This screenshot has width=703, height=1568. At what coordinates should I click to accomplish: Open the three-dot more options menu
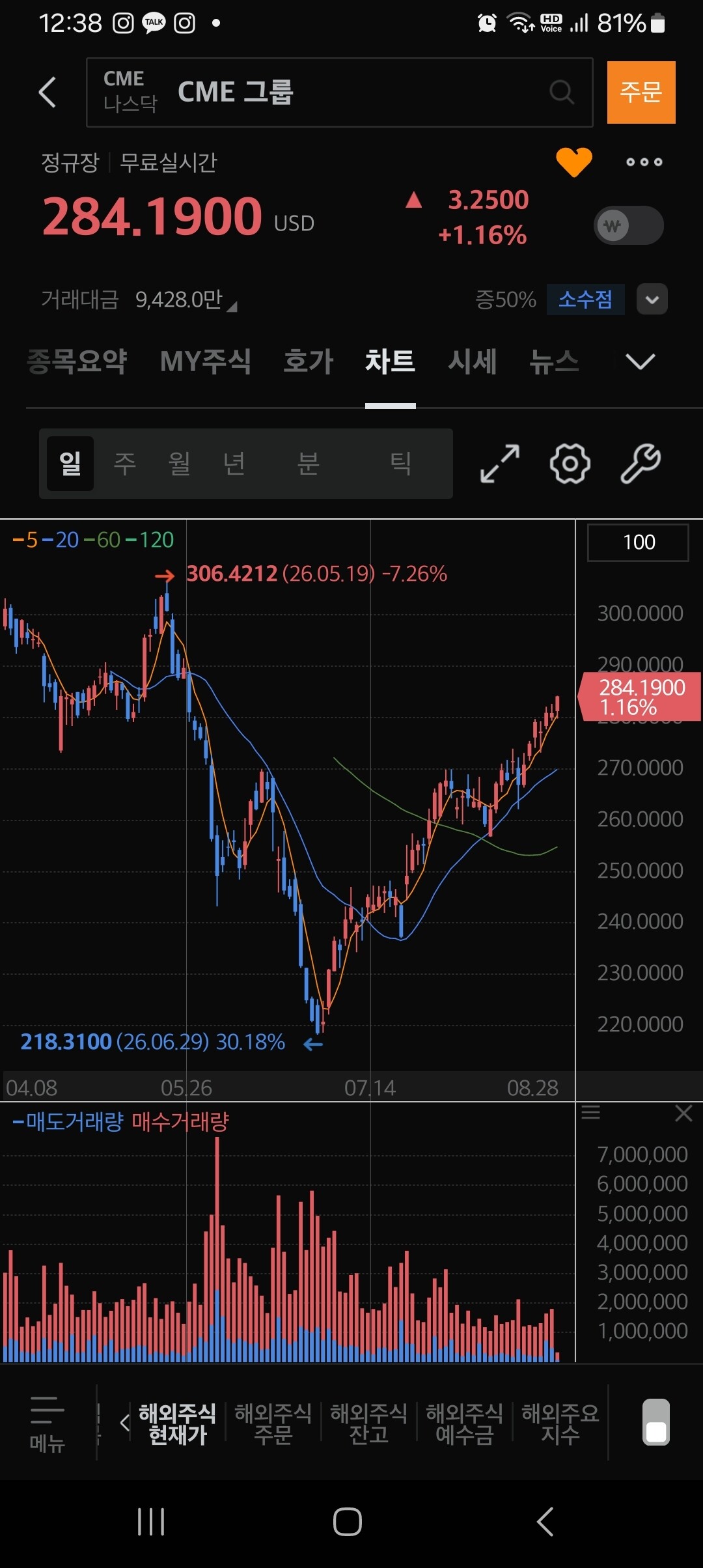[x=644, y=162]
